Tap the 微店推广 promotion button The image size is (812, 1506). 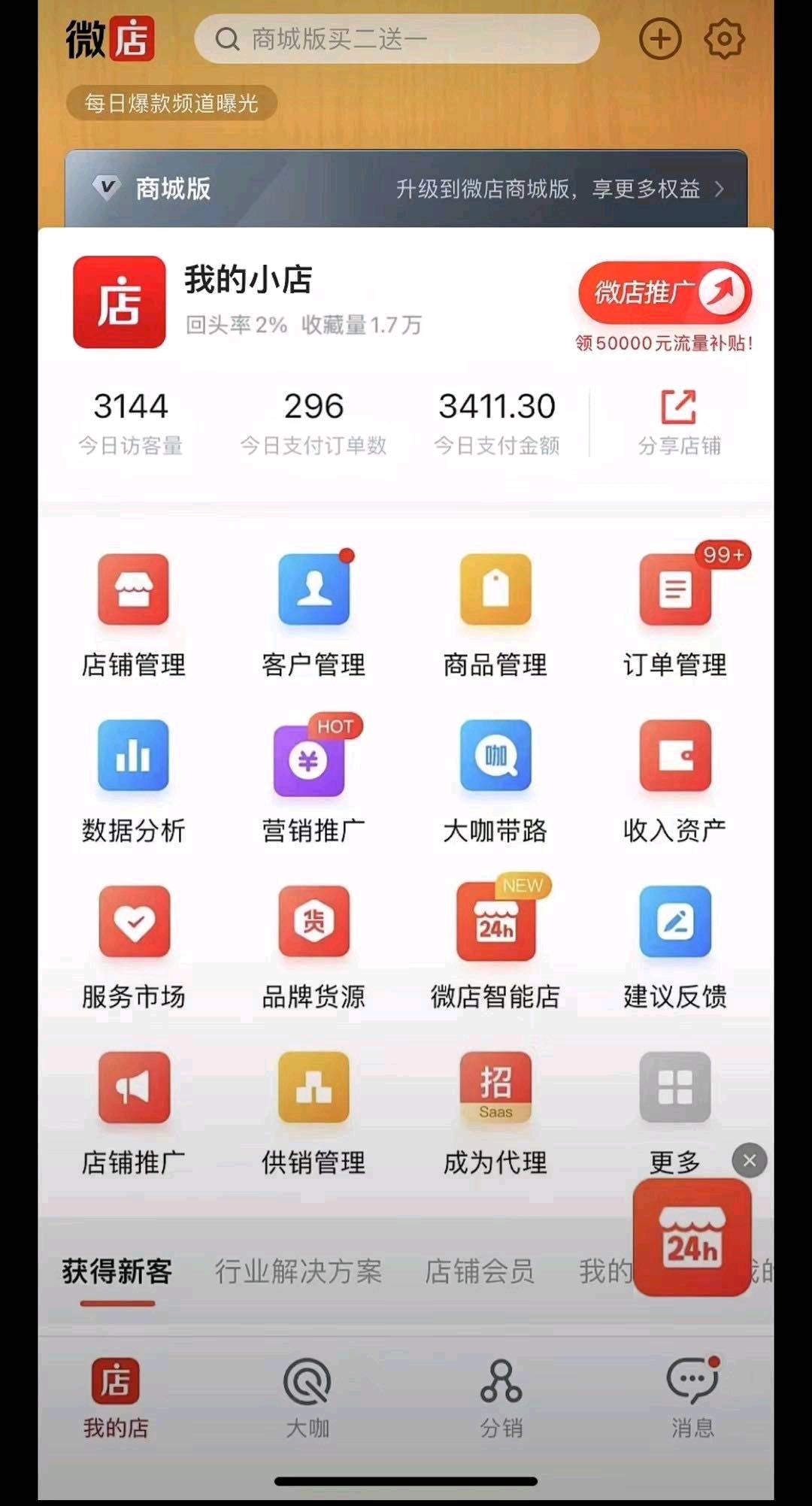click(665, 292)
